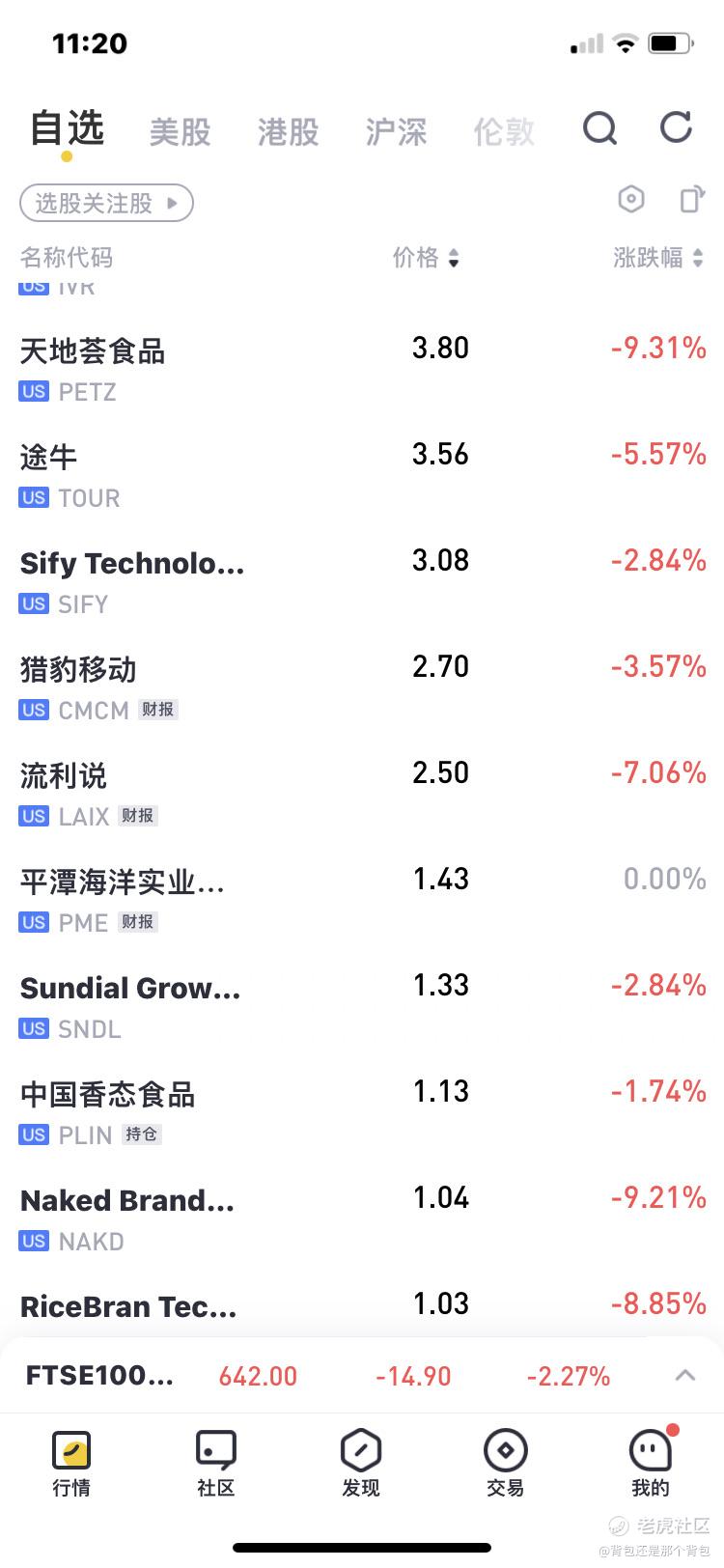724x1568 pixels.
Task: Switch to the 美股 tab
Action: [180, 132]
